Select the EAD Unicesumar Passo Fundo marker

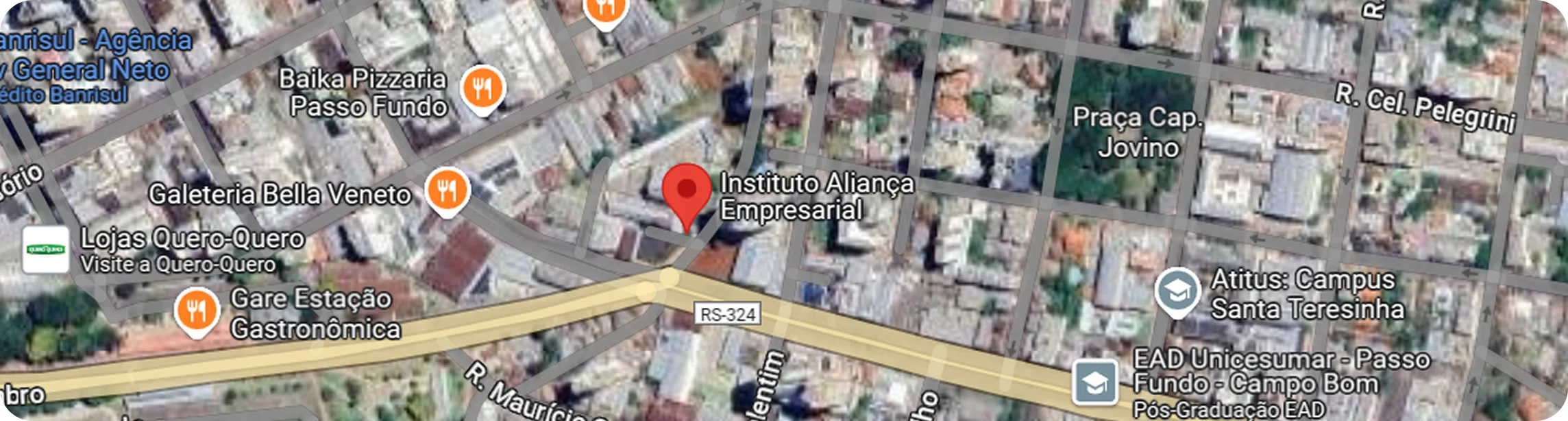(1096, 381)
